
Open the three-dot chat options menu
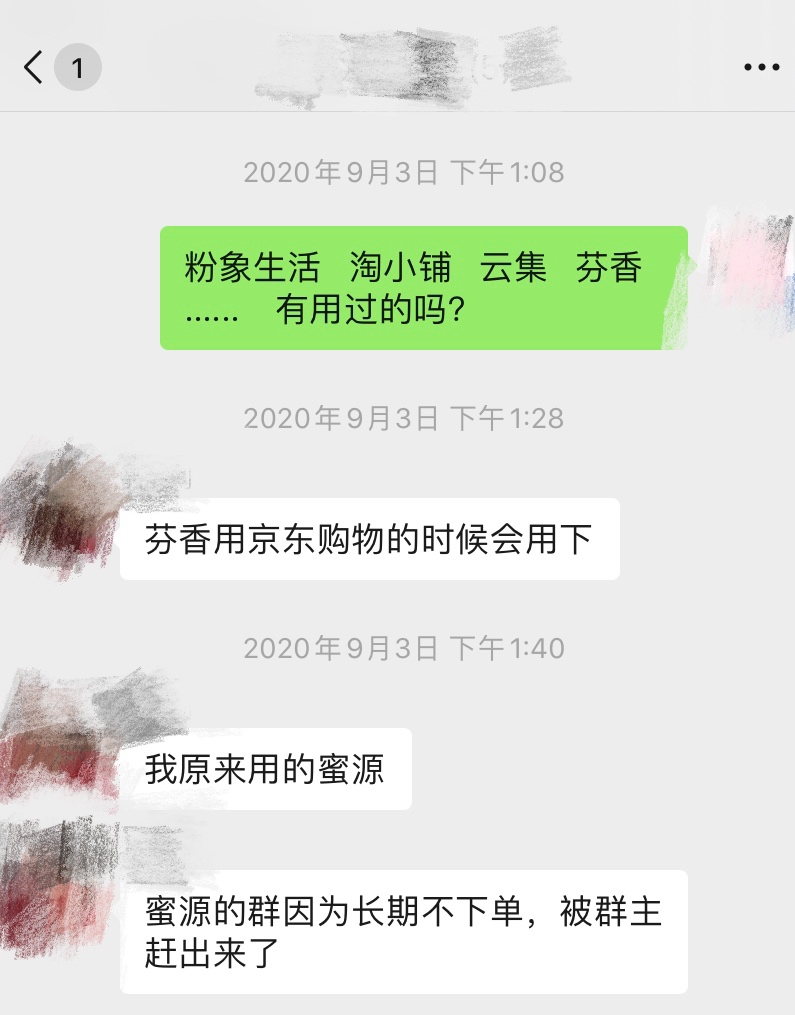pos(761,68)
